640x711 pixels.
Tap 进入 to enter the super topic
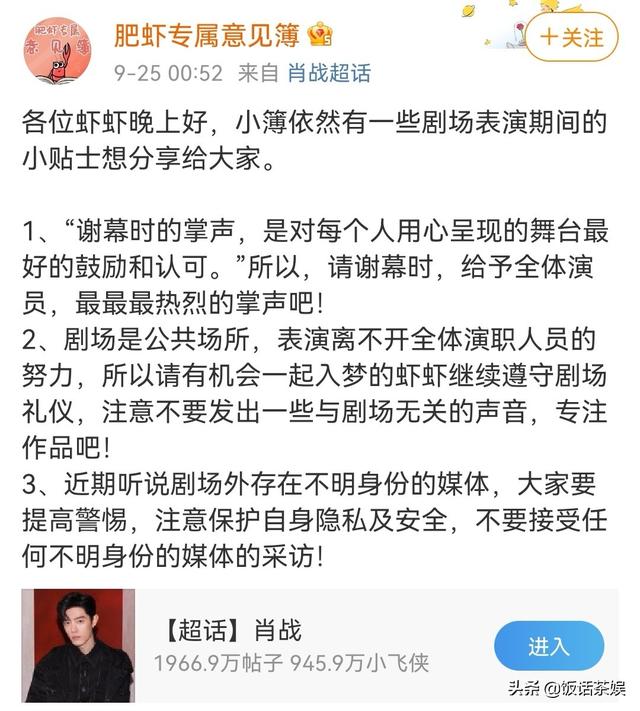[x=549, y=645]
